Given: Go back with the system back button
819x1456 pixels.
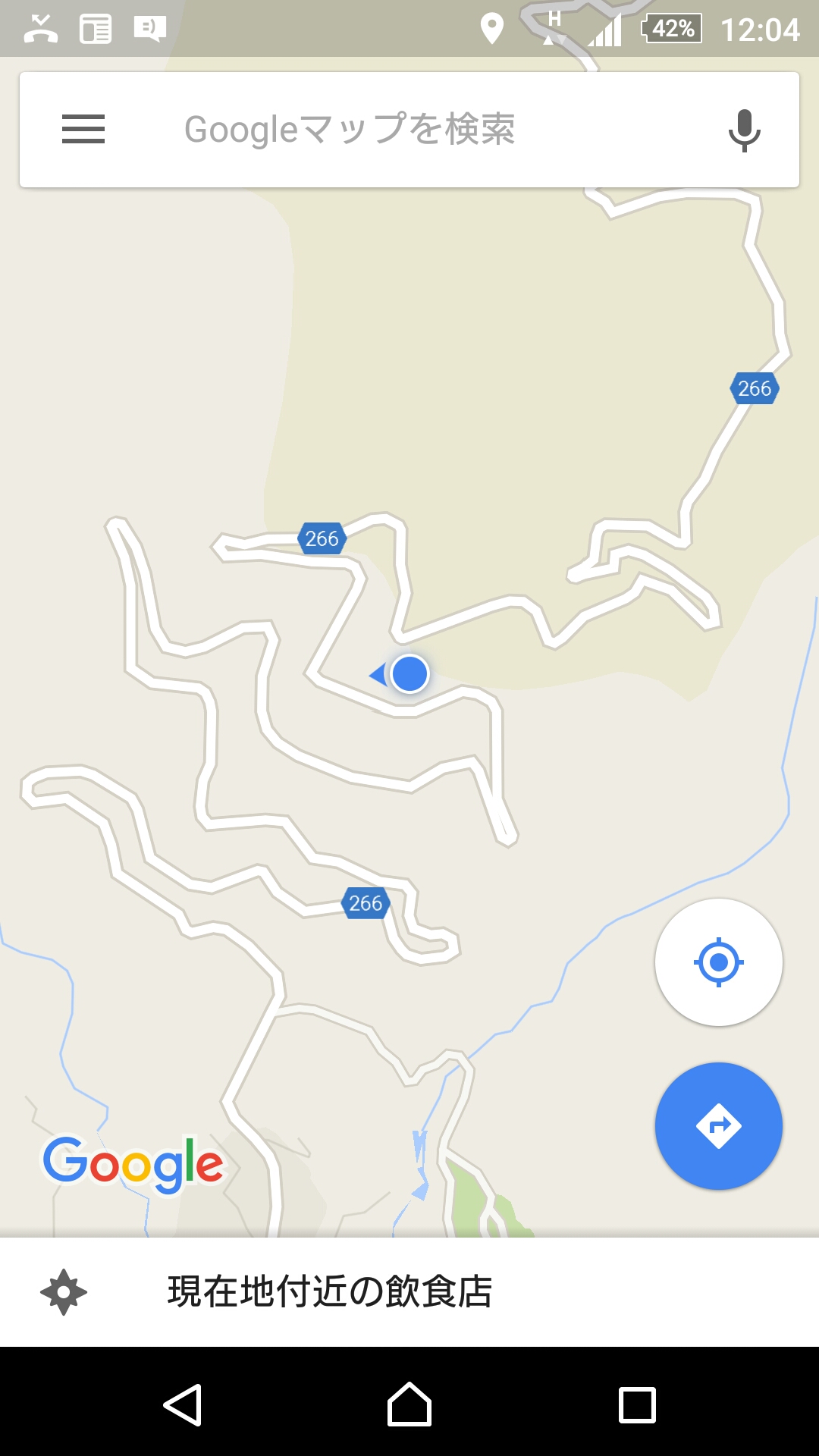Looking at the screenshot, I should point(183,1404).
